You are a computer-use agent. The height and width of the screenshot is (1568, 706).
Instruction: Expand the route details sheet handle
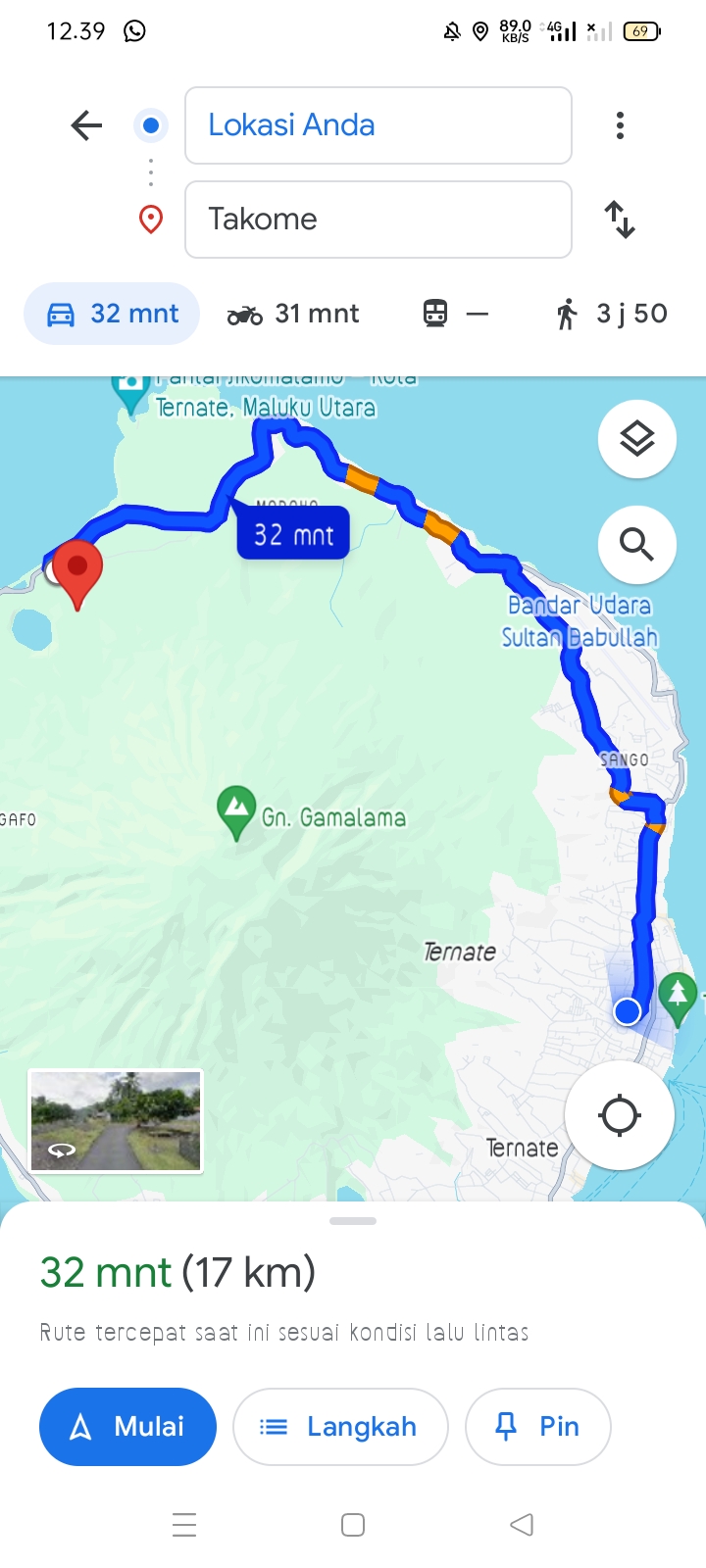[353, 1221]
